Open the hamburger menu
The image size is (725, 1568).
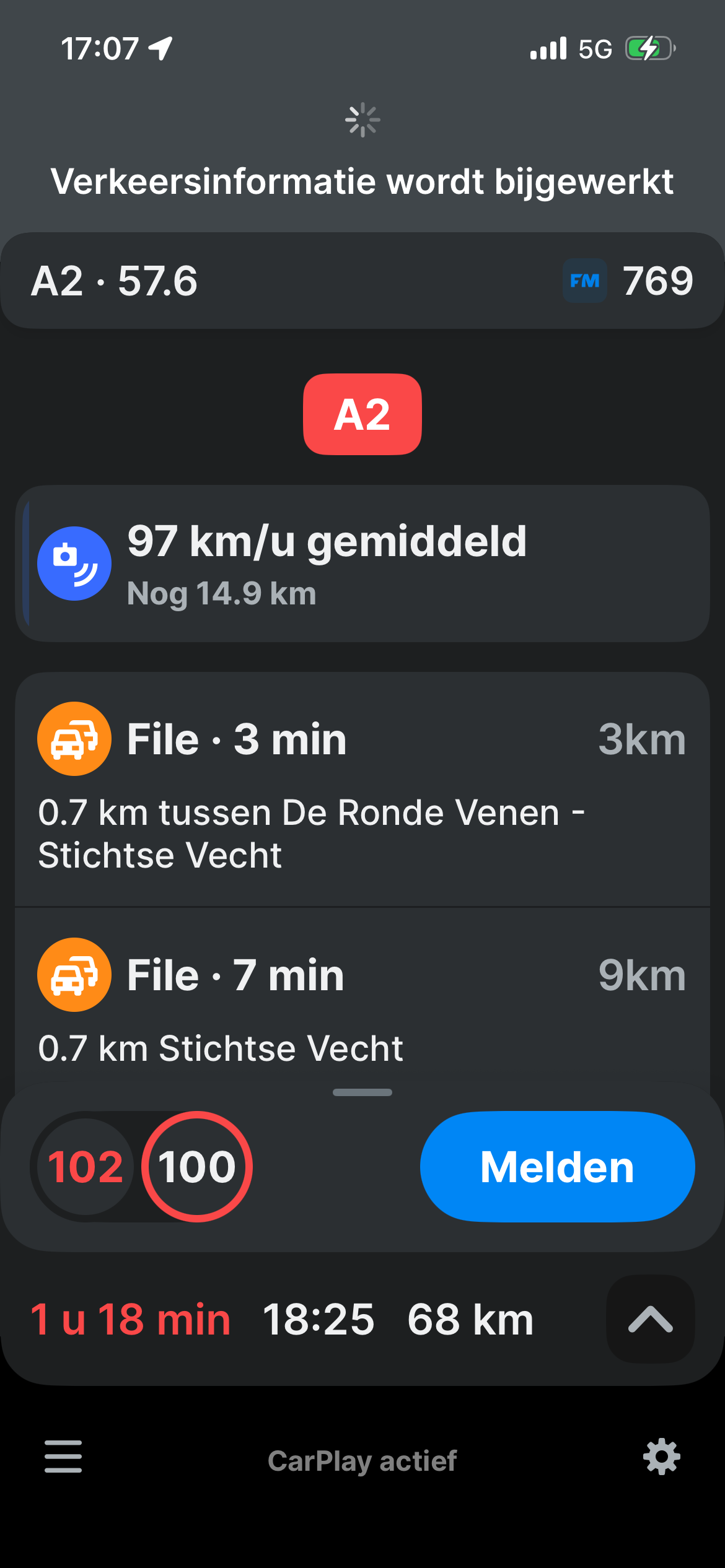(63, 1457)
